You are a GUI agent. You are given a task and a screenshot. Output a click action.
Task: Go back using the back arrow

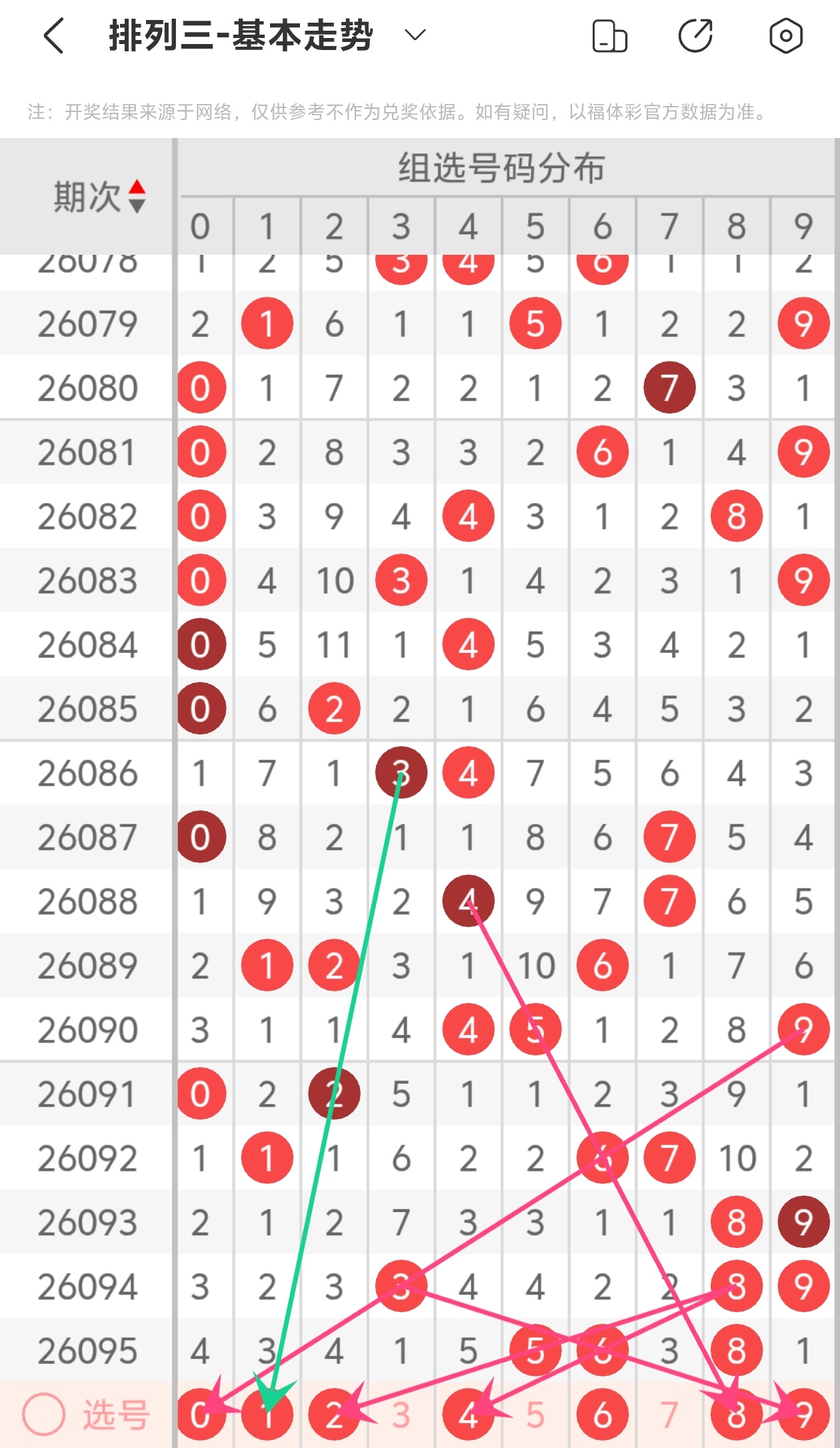(x=55, y=36)
